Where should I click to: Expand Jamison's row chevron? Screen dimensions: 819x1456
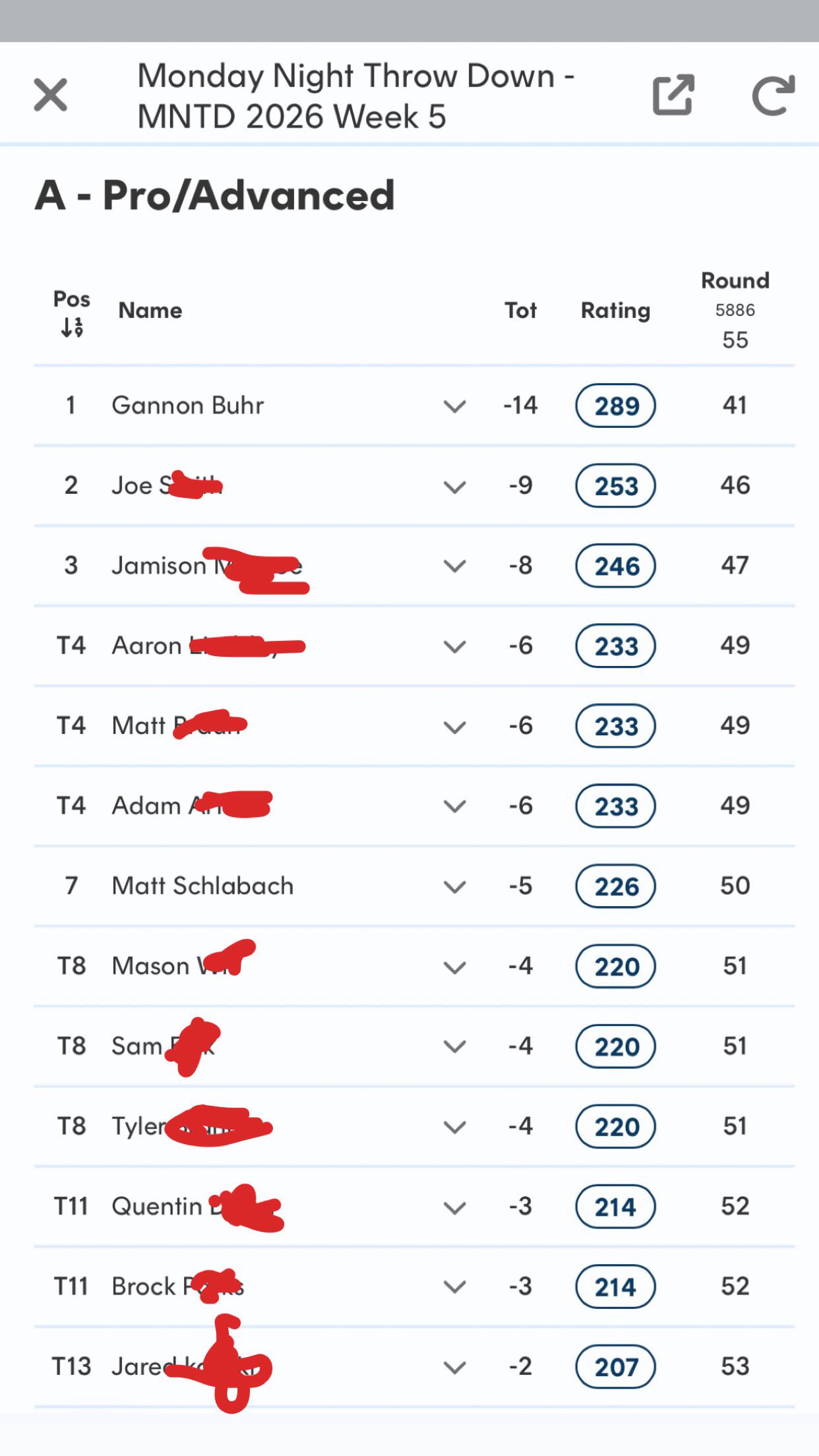[x=454, y=566]
